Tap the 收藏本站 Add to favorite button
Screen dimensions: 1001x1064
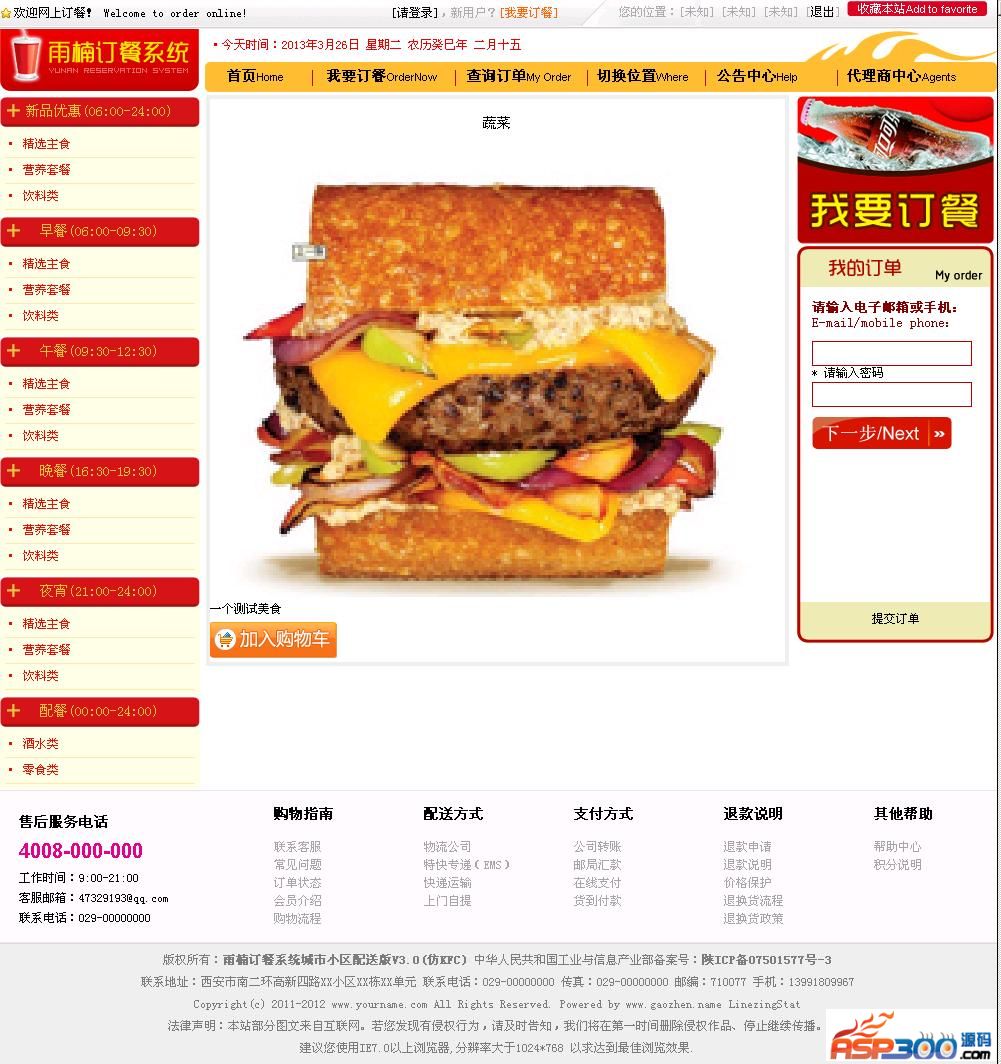pos(917,9)
